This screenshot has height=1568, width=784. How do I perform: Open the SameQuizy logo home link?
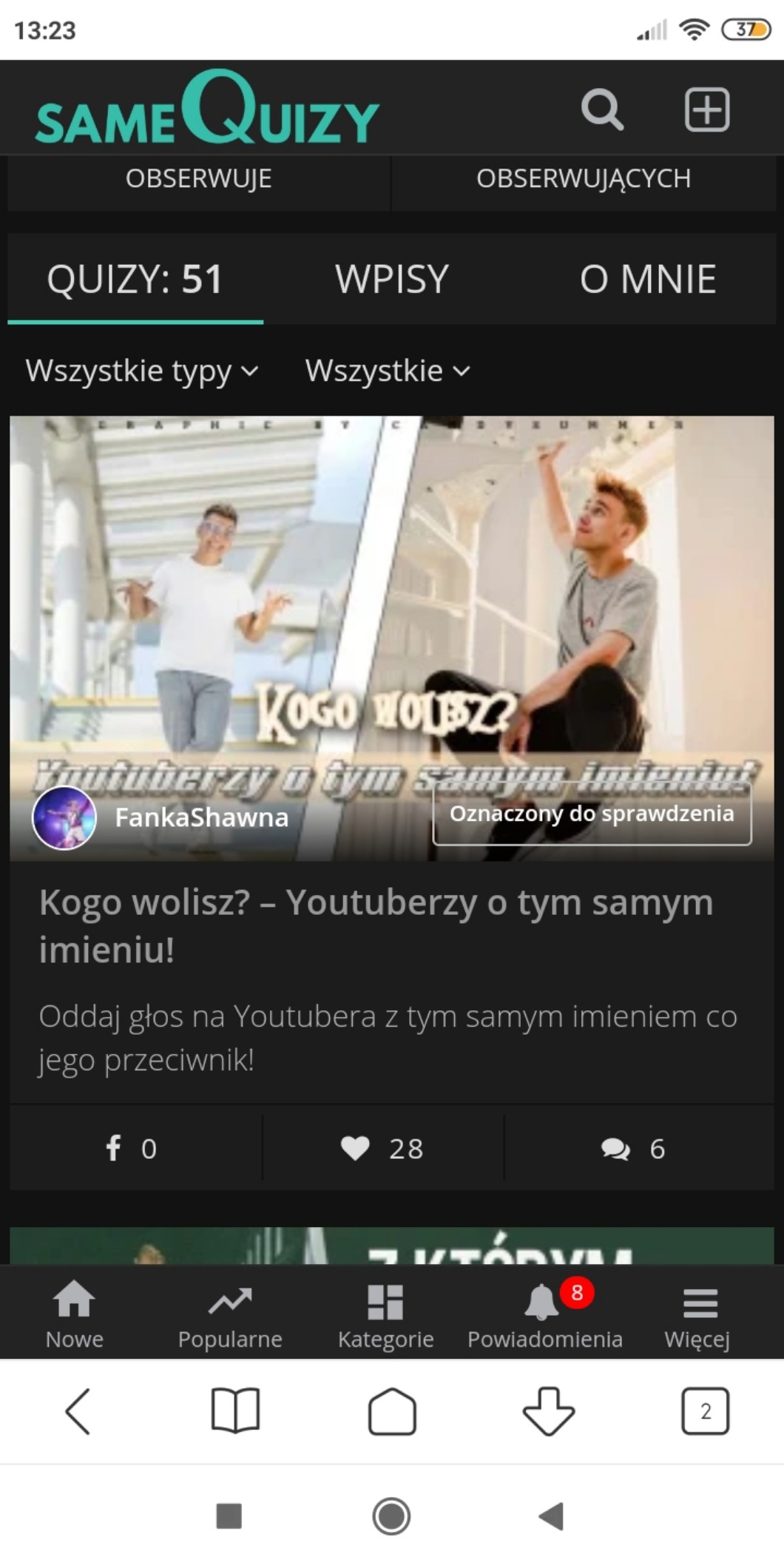pyautogui.click(x=207, y=108)
